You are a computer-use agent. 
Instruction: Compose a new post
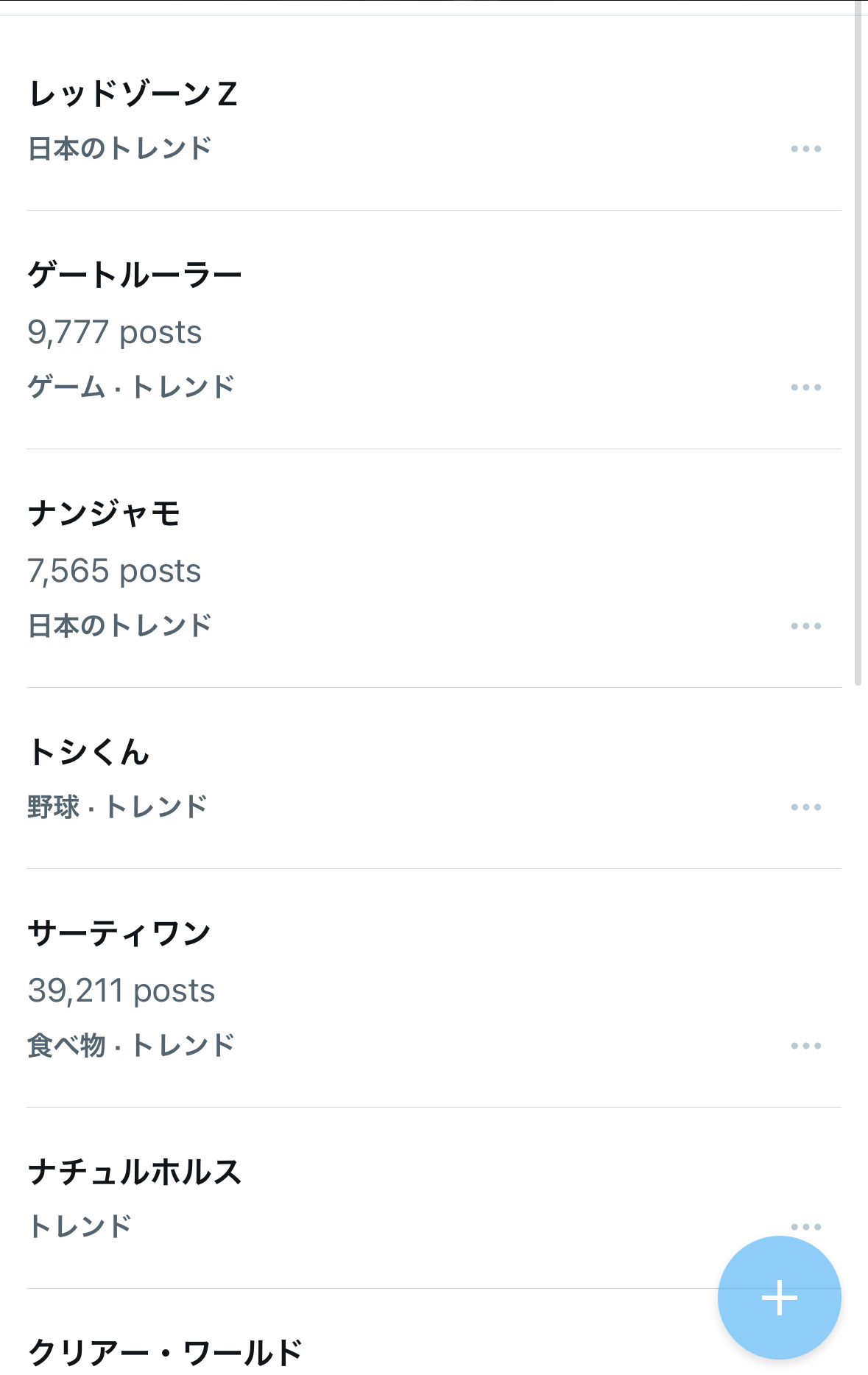click(779, 1297)
